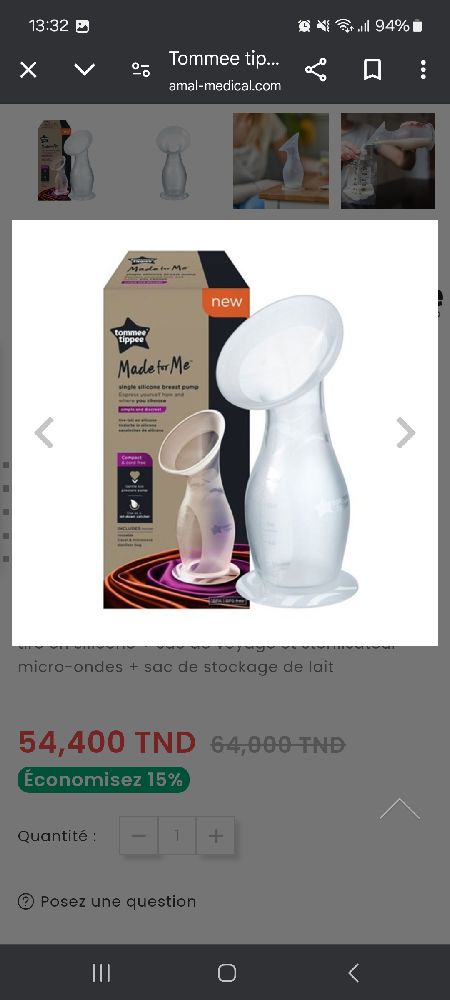Show the next product image

(x=405, y=433)
